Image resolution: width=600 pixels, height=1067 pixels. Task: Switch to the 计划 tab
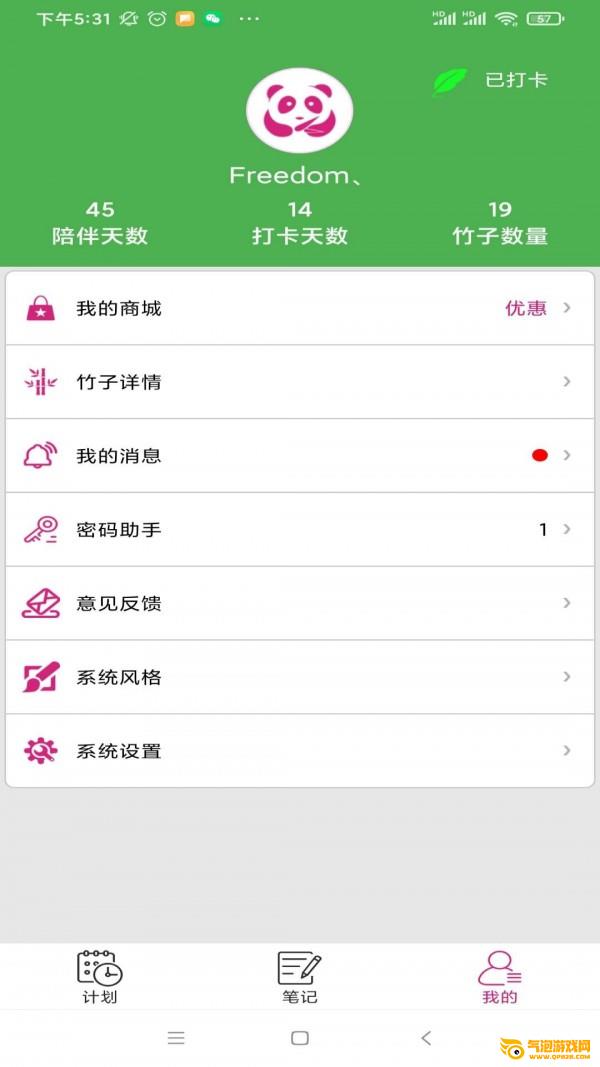[x=100, y=977]
